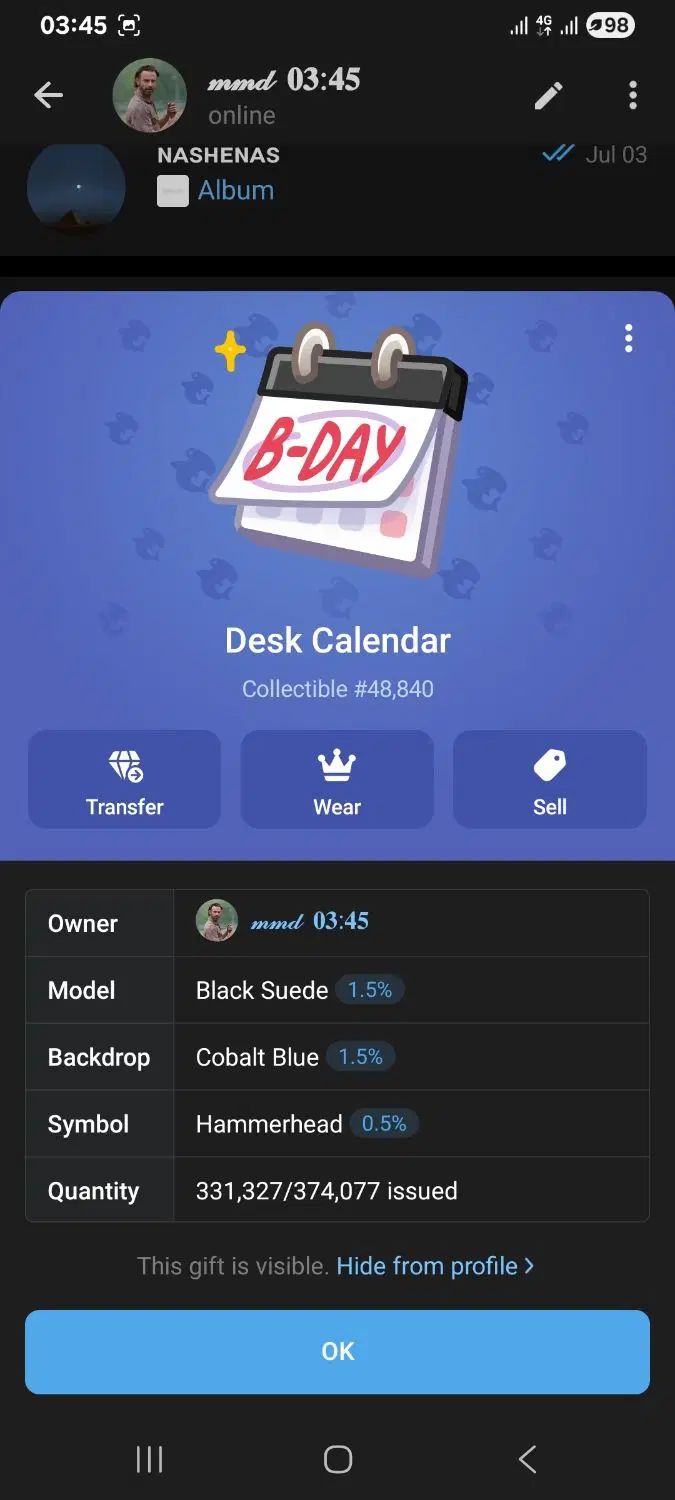Open the NASHENAS Album item
Image resolution: width=675 pixels, height=1500 pixels.
[x=235, y=190]
